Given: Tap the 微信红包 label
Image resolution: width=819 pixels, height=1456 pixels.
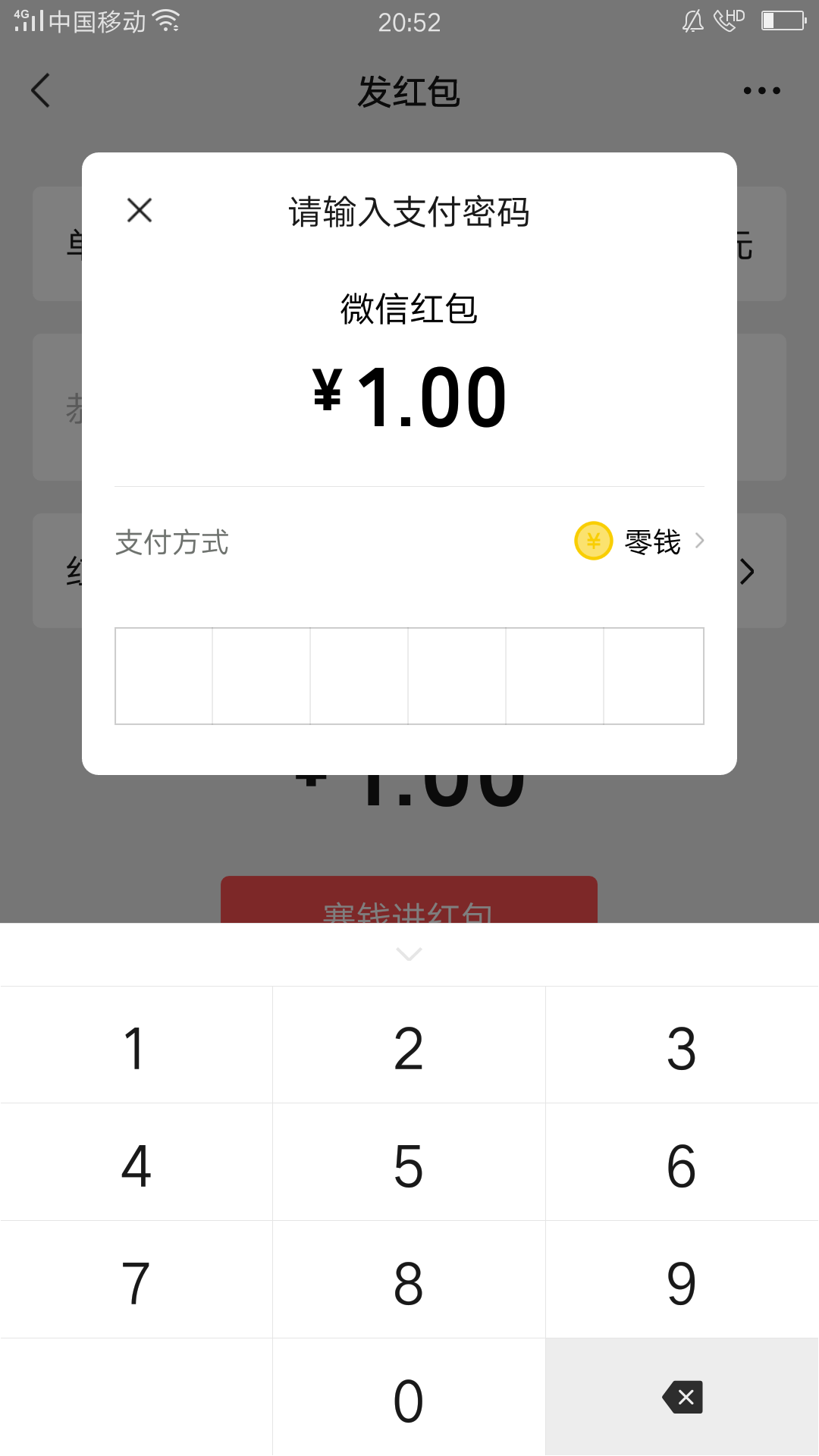Looking at the screenshot, I should coord(409,309).
